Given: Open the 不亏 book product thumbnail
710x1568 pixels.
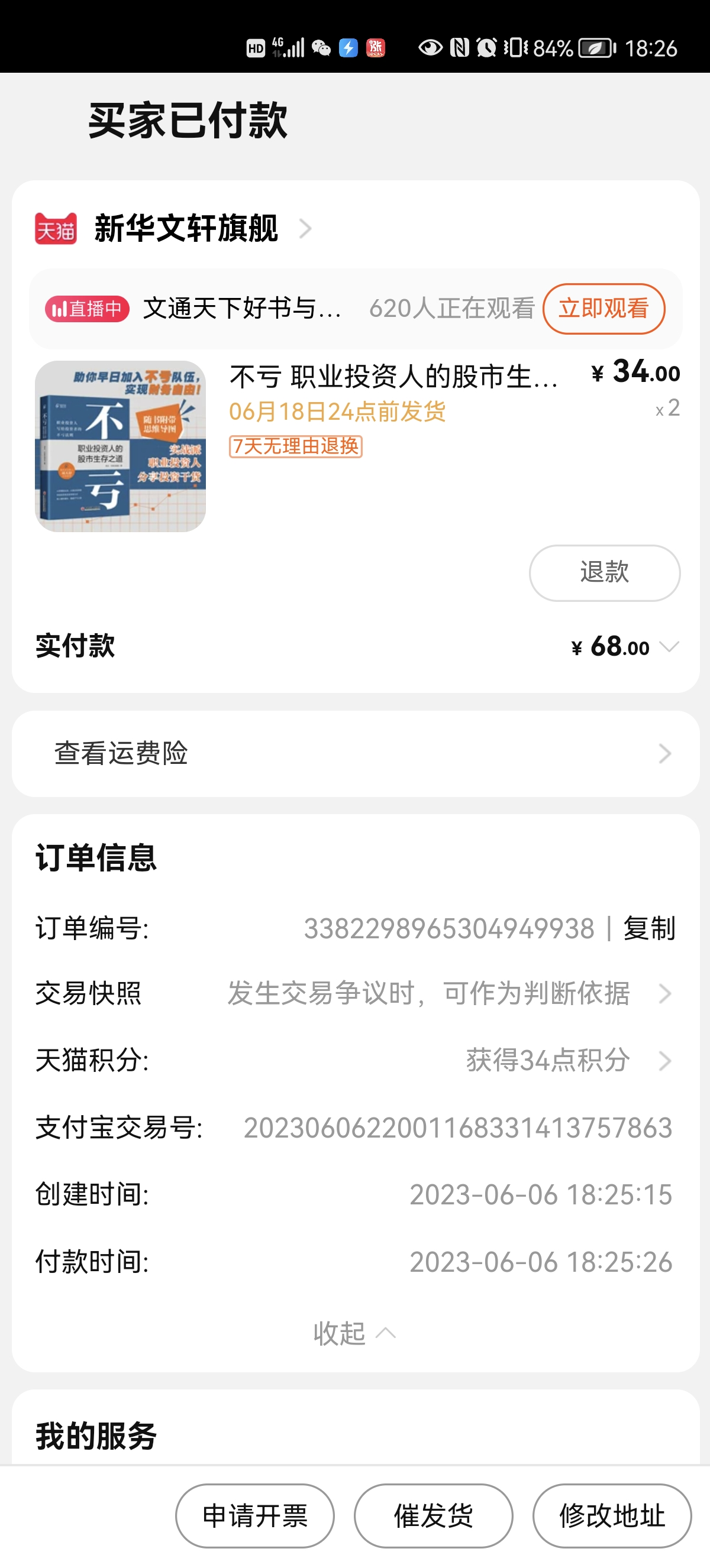Looking at the screenshot, I should point(120,446).
